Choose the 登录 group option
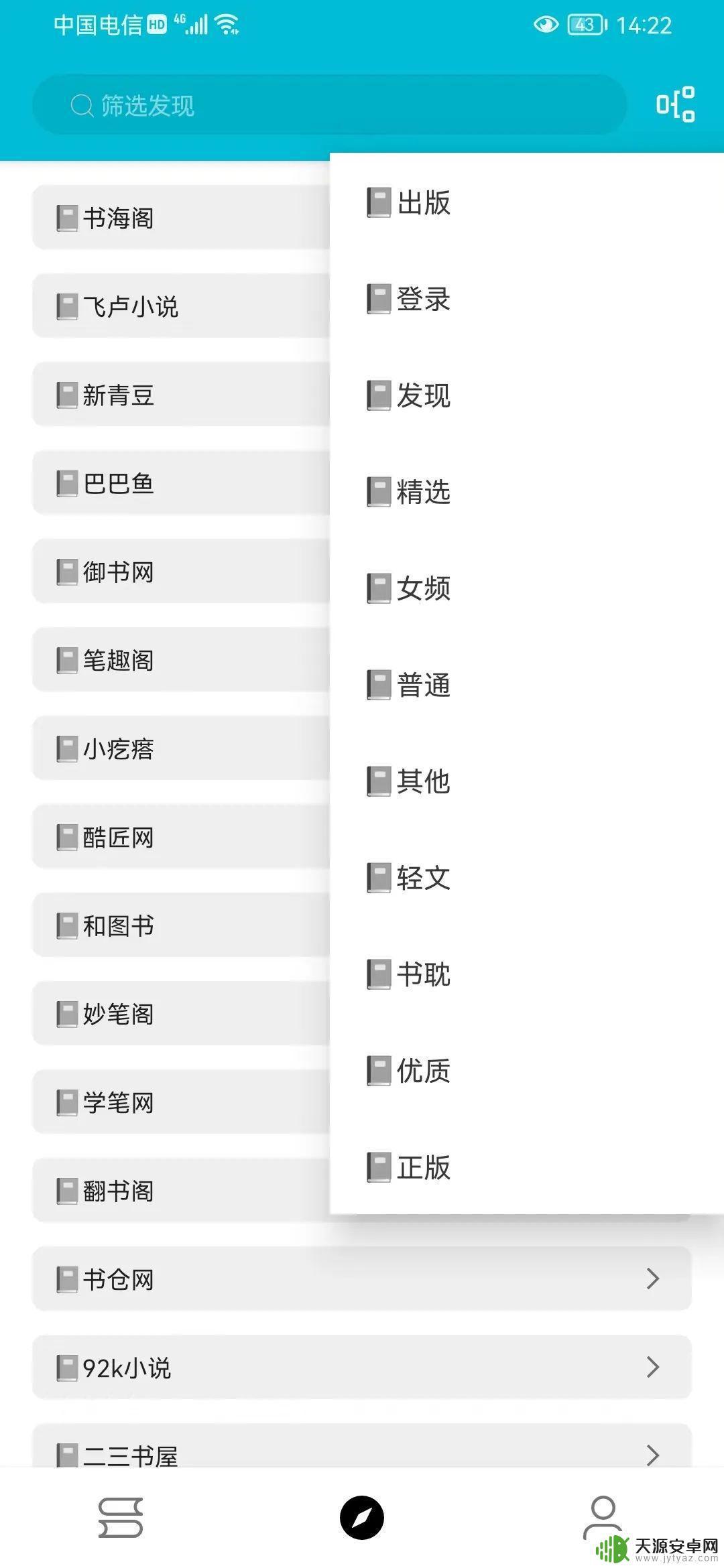This screenshot has width=724, height=1568. [526, 299]
